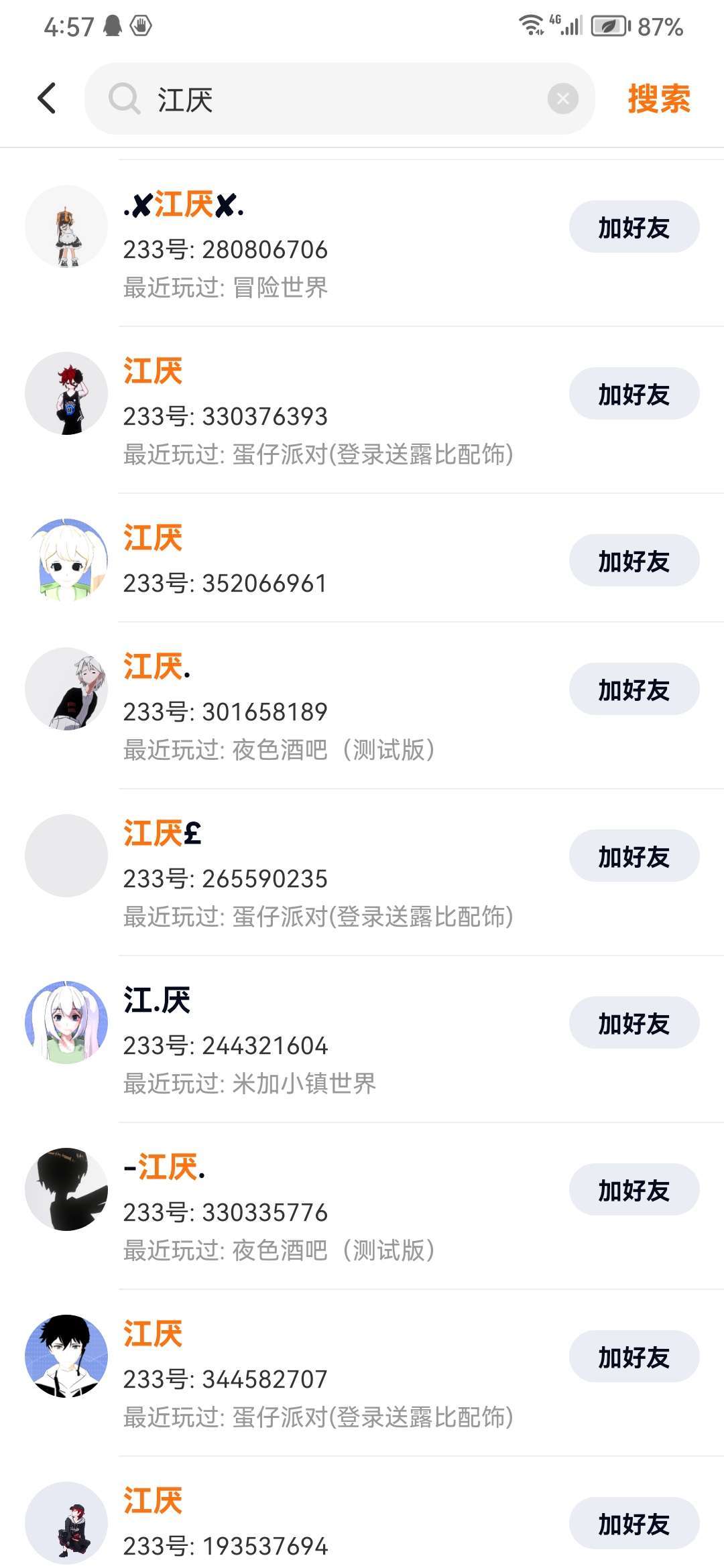The image size is (724, 1568).
Task: Add friend with 233号 330376393
Action: click(x=633, y=394)
